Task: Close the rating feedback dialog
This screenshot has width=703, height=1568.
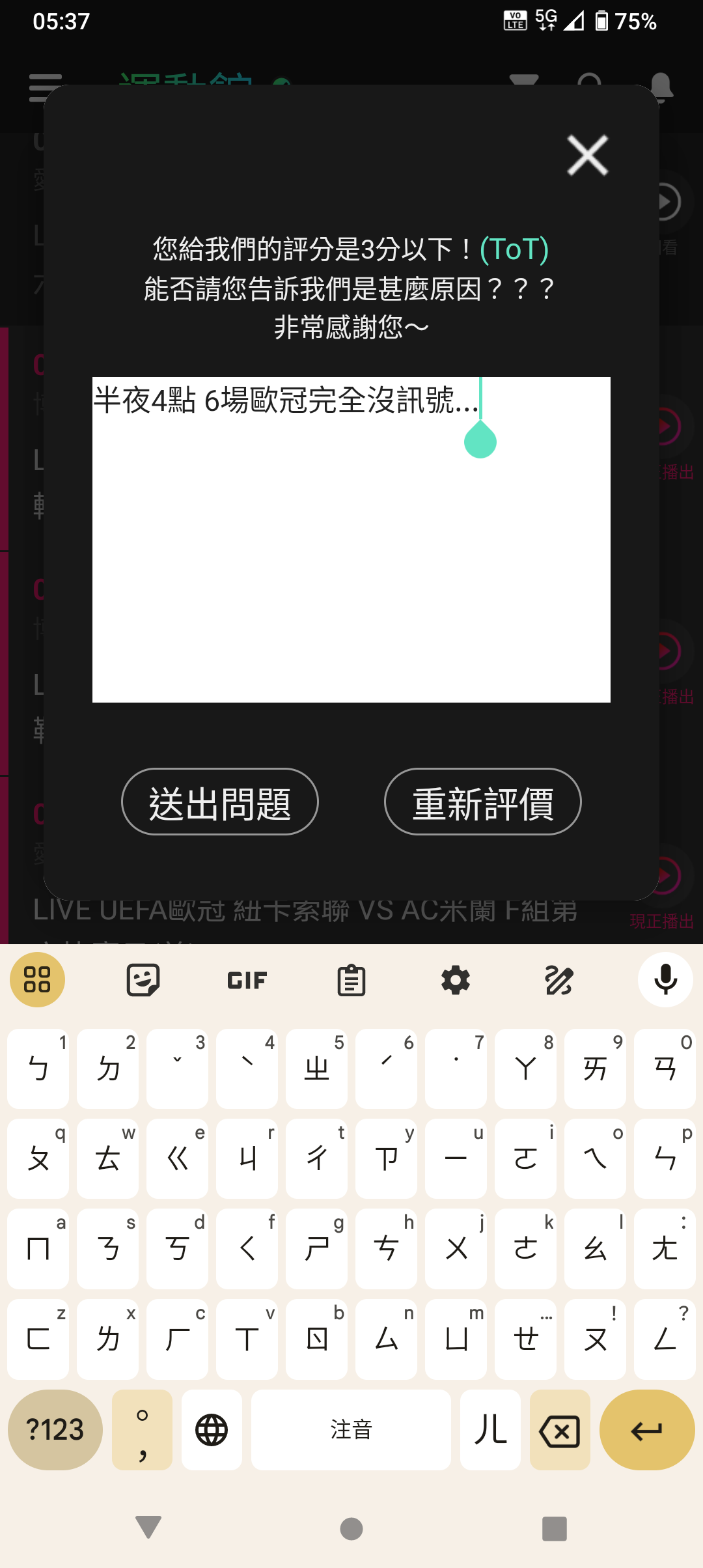Action: point(587,155)
